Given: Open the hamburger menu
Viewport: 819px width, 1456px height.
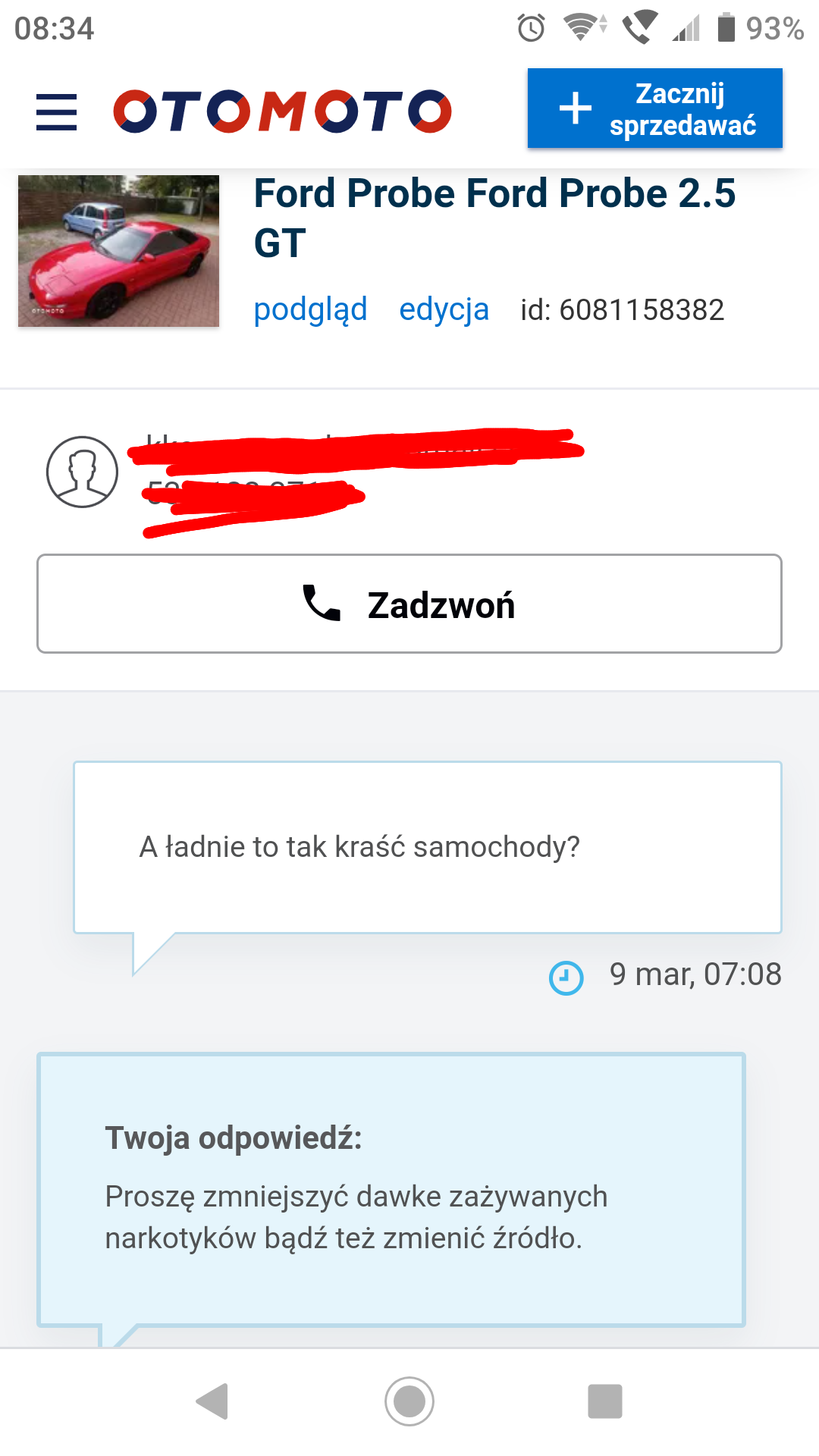Looking at the screenshot, I should point(57,112).
